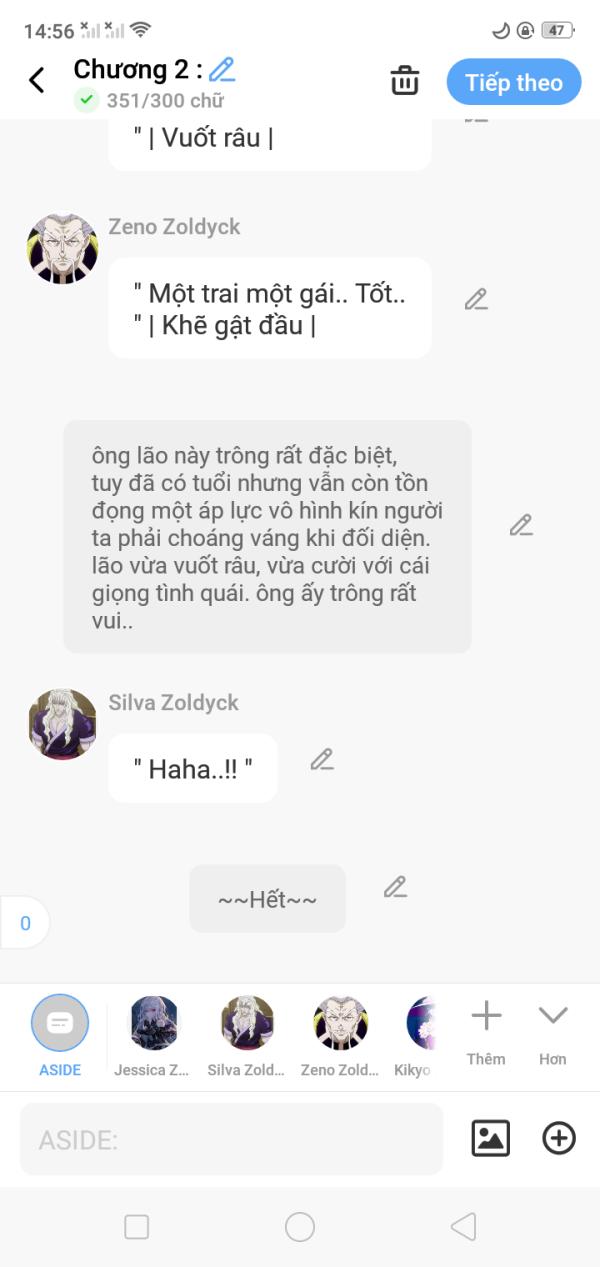This screenshot has height=1267, width=600.
Task: Focus the ASIDE text input field
Action: (x=230, y=1139)
